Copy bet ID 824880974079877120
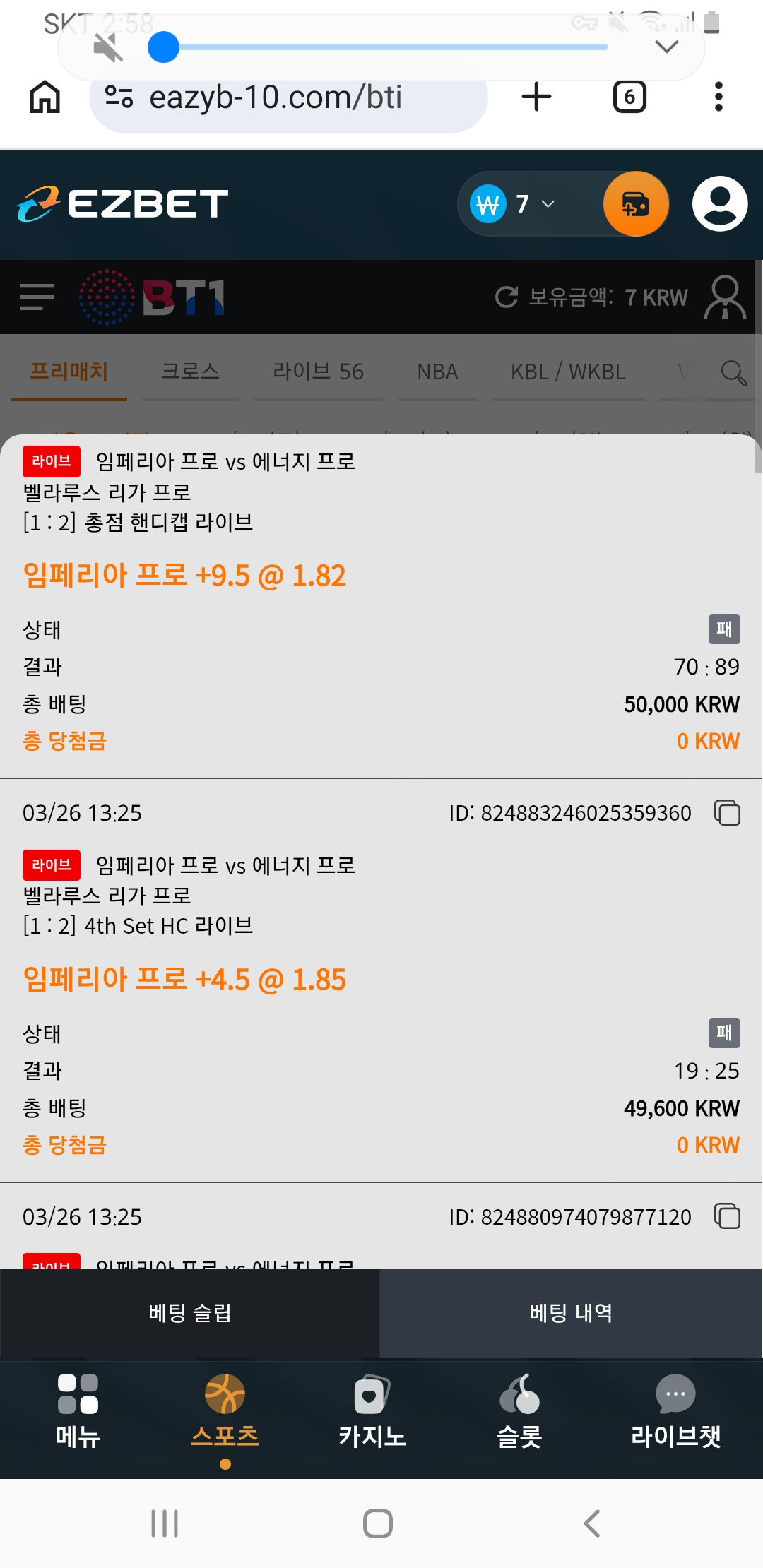Viewport: 763px width, 1568px height. pos(727,1217)
